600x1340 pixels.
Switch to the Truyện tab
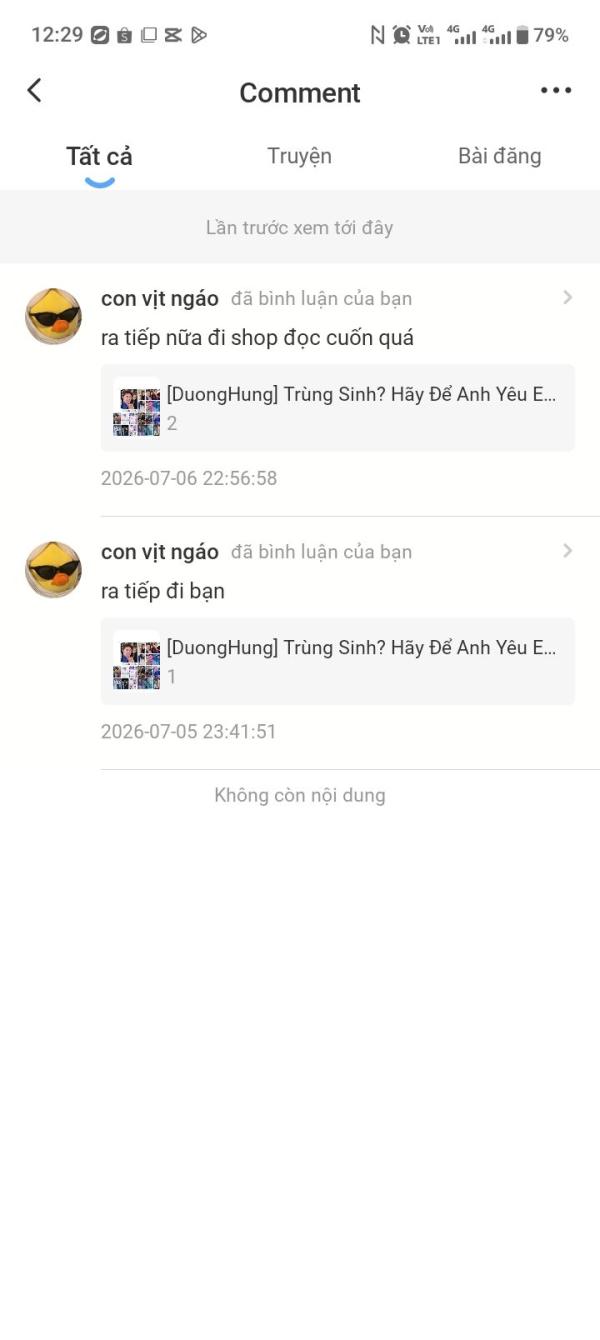pos(299,156)
